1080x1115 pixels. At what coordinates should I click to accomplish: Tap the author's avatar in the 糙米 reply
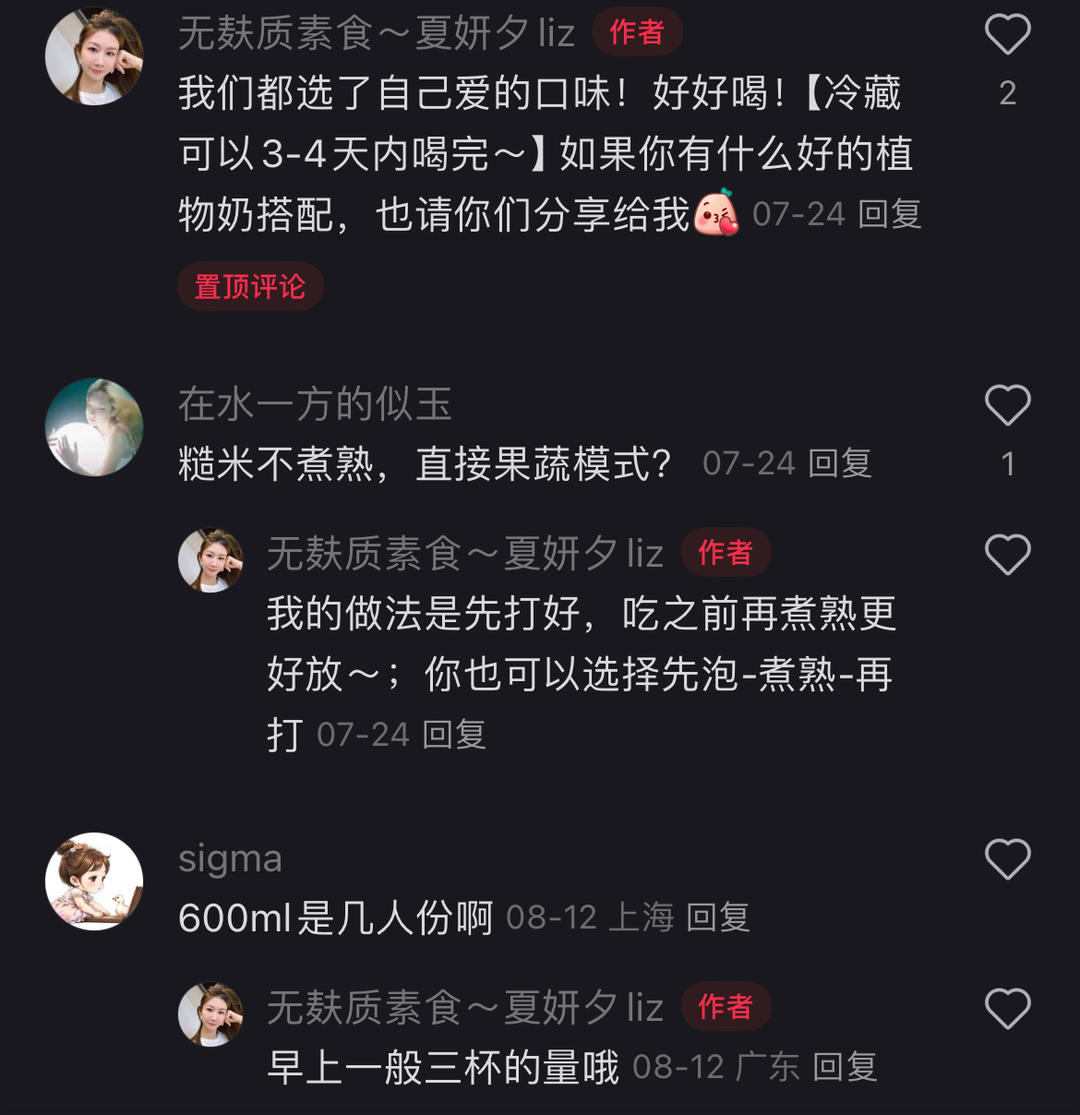pos(213,560)
